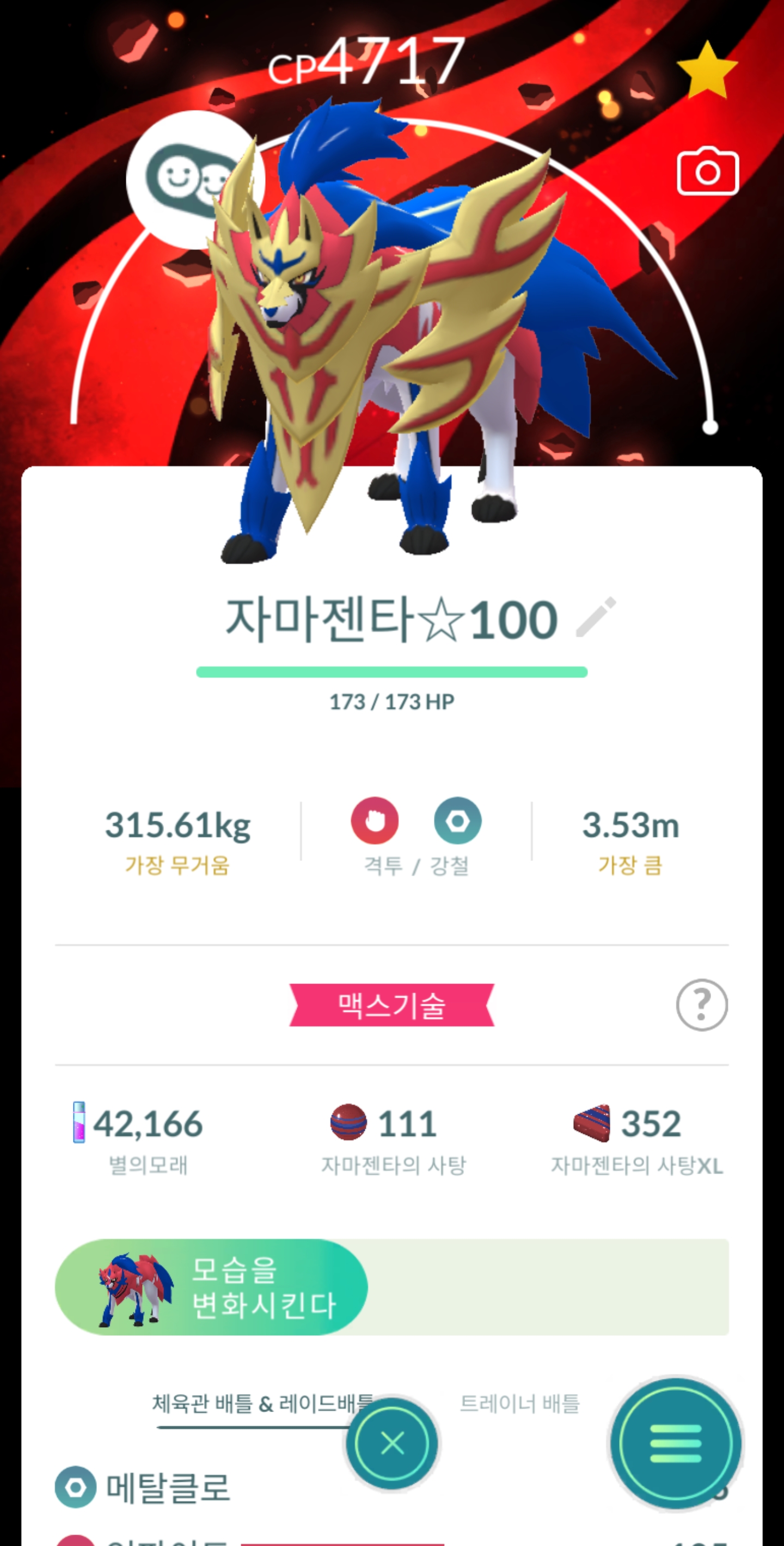Viewport: 784px width, 1546px height.
Task: Open the round hamburger menu button
Action: (x=675, y=1443)
